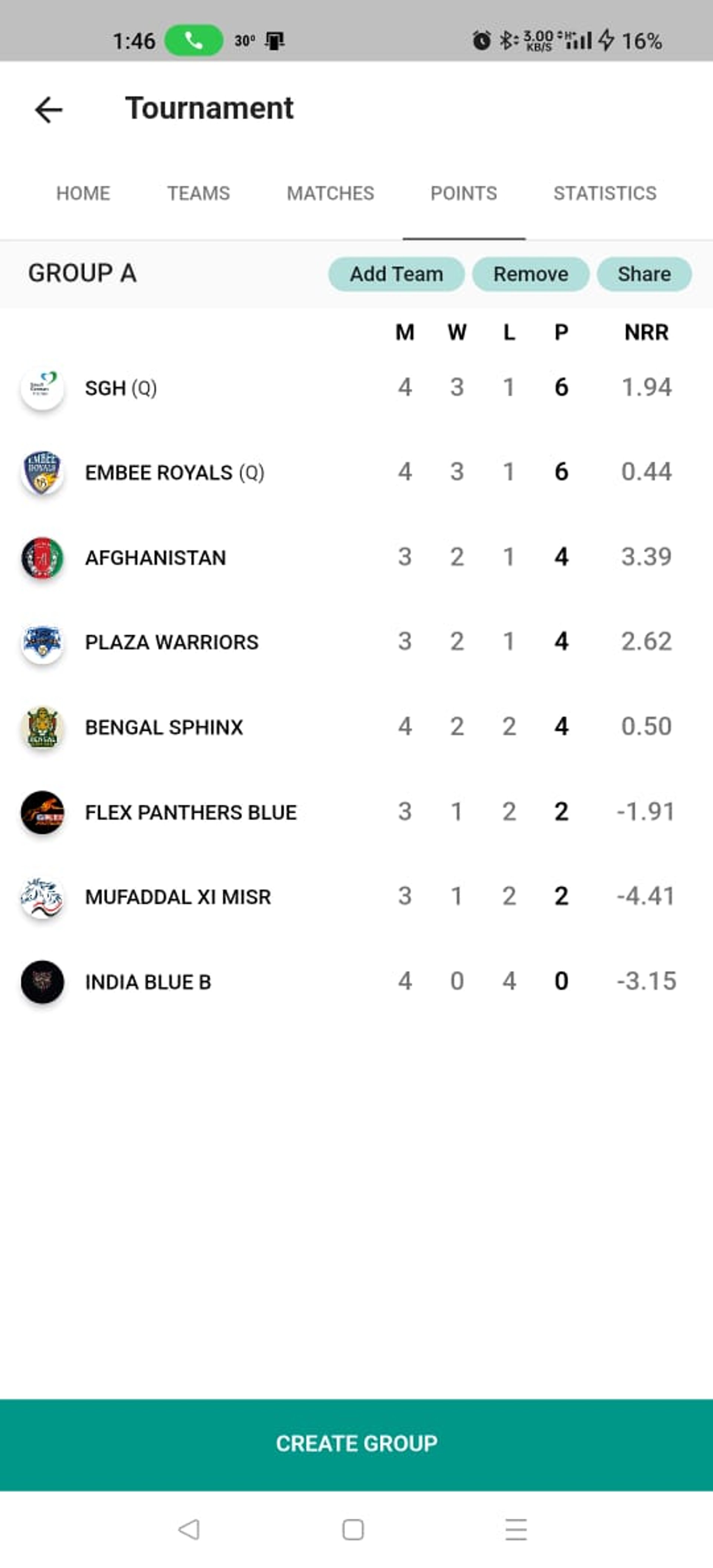The height and width of the screenshot is (1568, 713).
Task: Open the Plaza Warriors row
Action: tap(356, 642)
